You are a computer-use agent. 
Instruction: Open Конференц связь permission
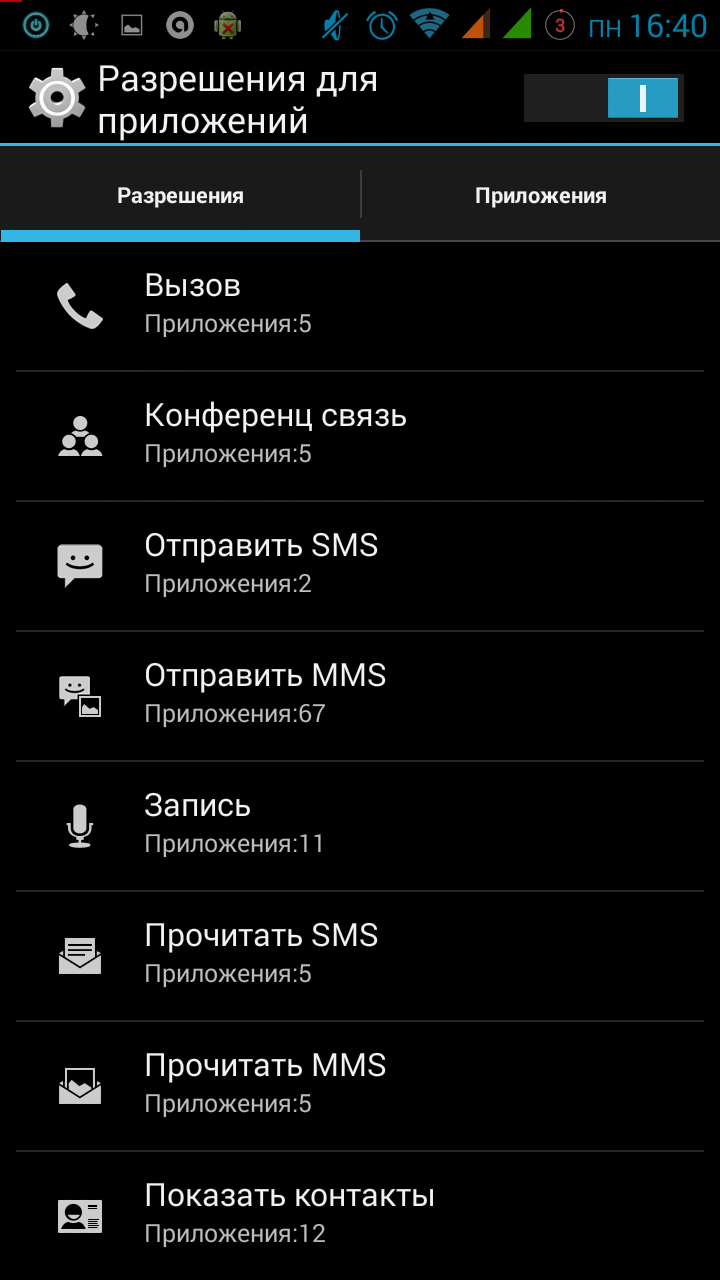(x=360, y=436)
